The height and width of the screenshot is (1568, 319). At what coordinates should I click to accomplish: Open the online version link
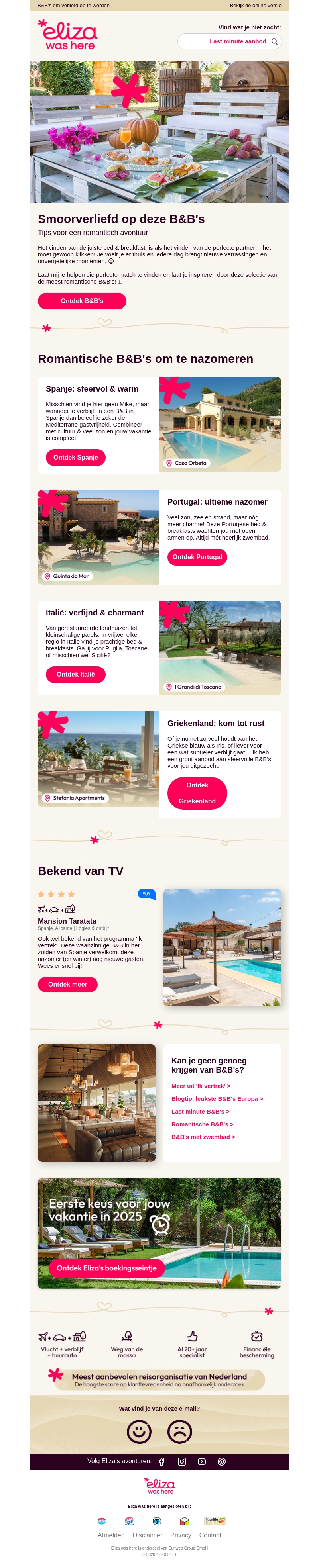[255, 6]
